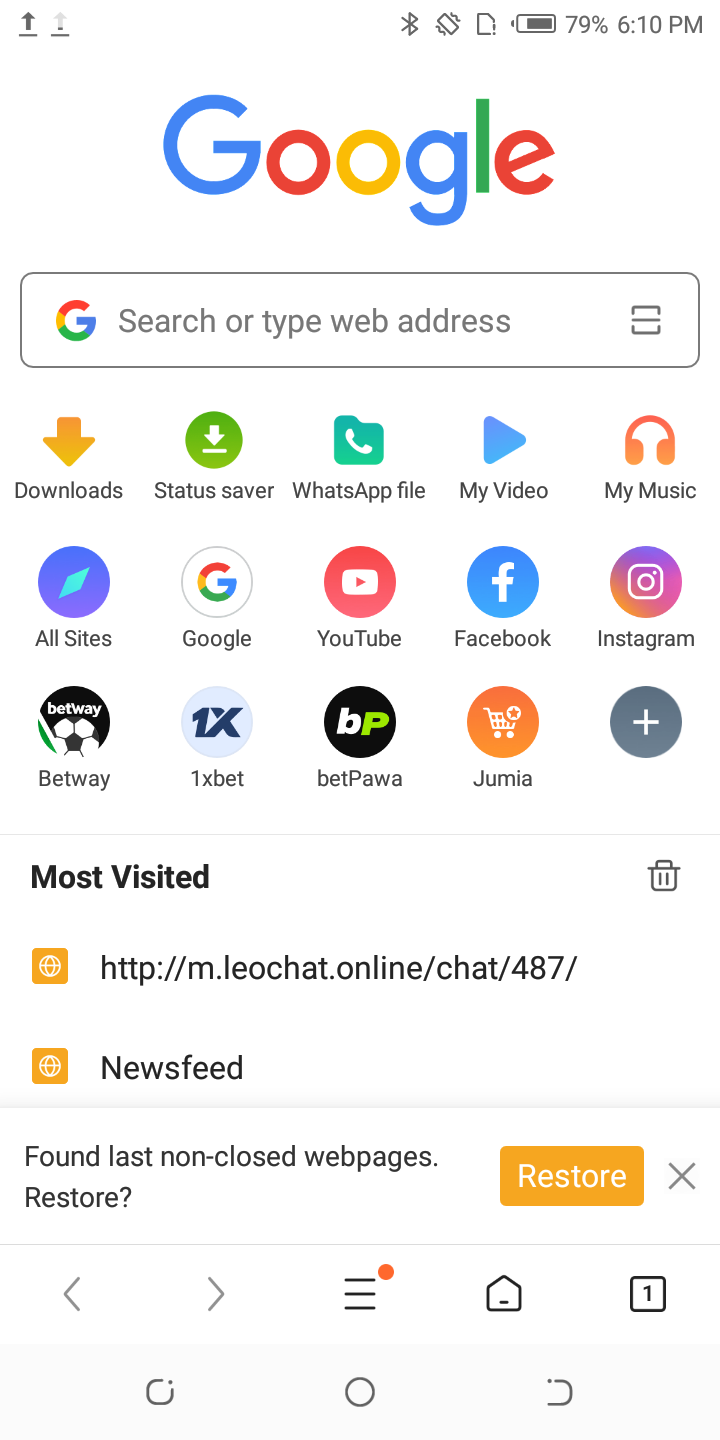Image resolution: width=720 pixels, height=1440 pixels.
Task: Add a new site shortcut
Action: tap(646, 721)
